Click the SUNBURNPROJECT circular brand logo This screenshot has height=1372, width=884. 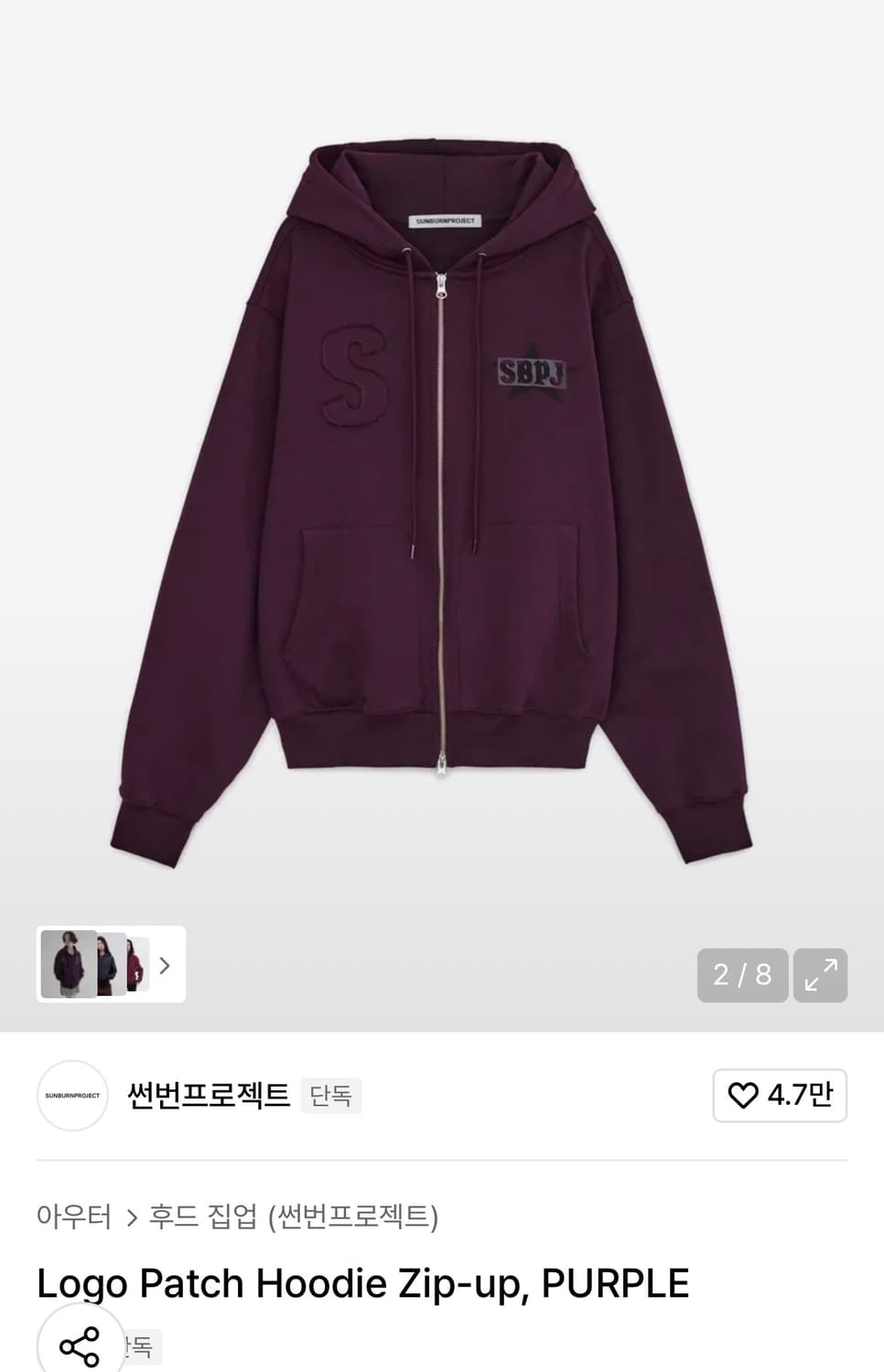pos(72,1094)
